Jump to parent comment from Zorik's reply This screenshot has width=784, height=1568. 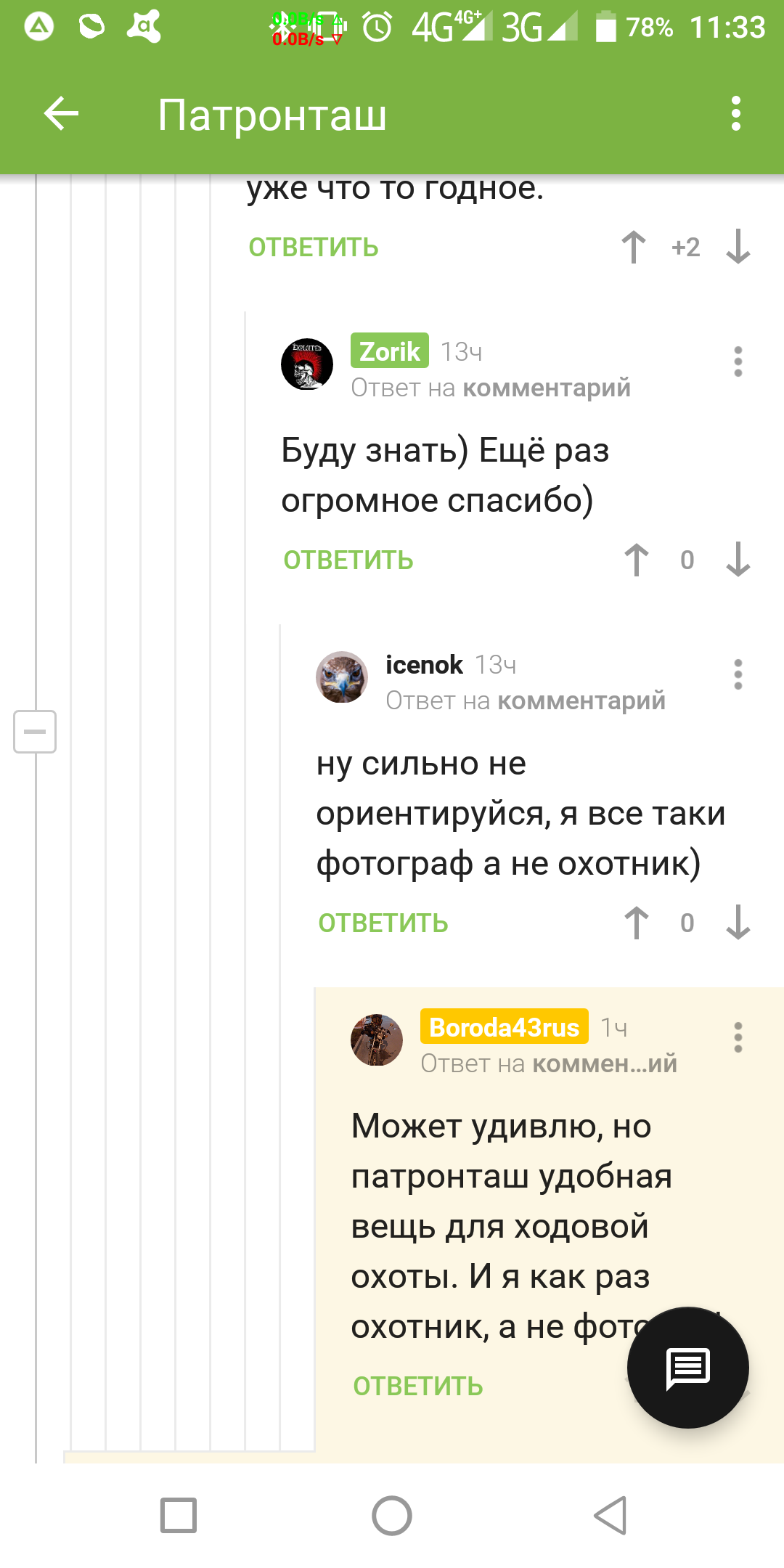[x=546, y=388]
